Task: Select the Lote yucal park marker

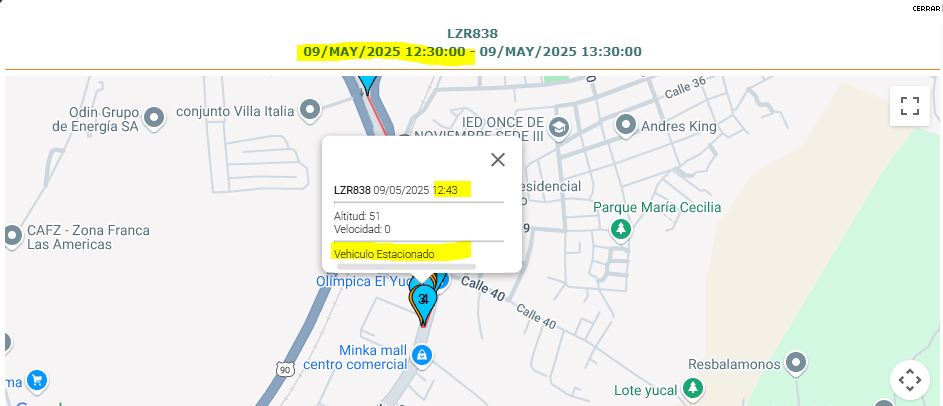Action: pyautogui.click(x=694, y=388)
